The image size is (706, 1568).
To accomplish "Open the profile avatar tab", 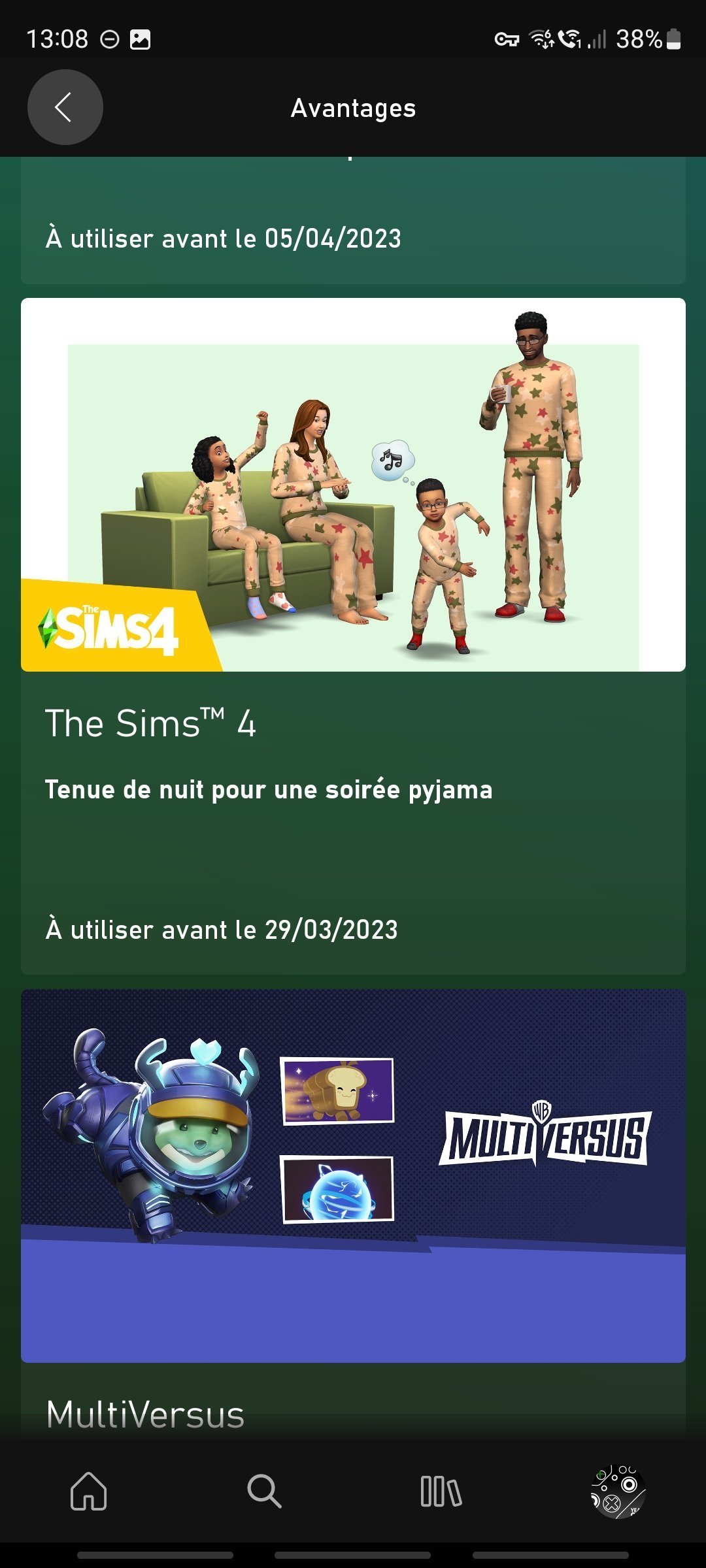I will [618, 1492].
